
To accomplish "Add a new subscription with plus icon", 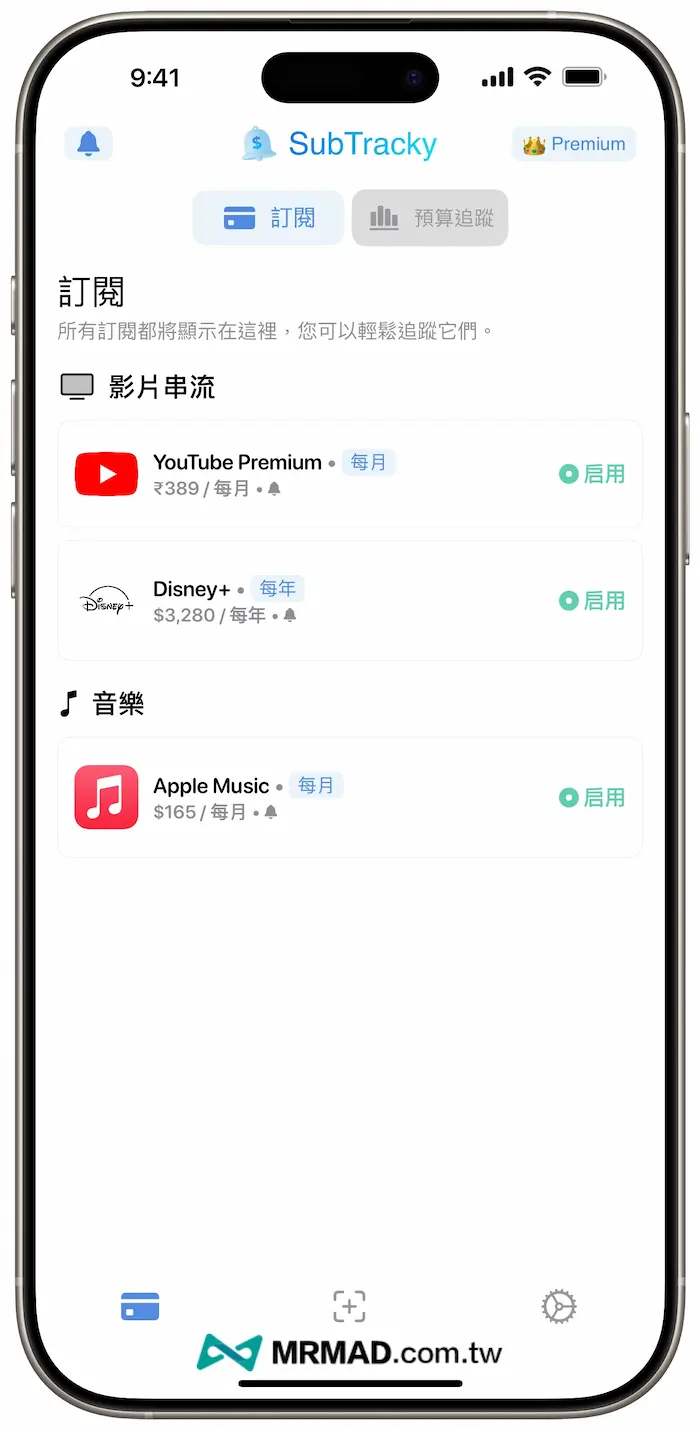I will [349, 1306].
